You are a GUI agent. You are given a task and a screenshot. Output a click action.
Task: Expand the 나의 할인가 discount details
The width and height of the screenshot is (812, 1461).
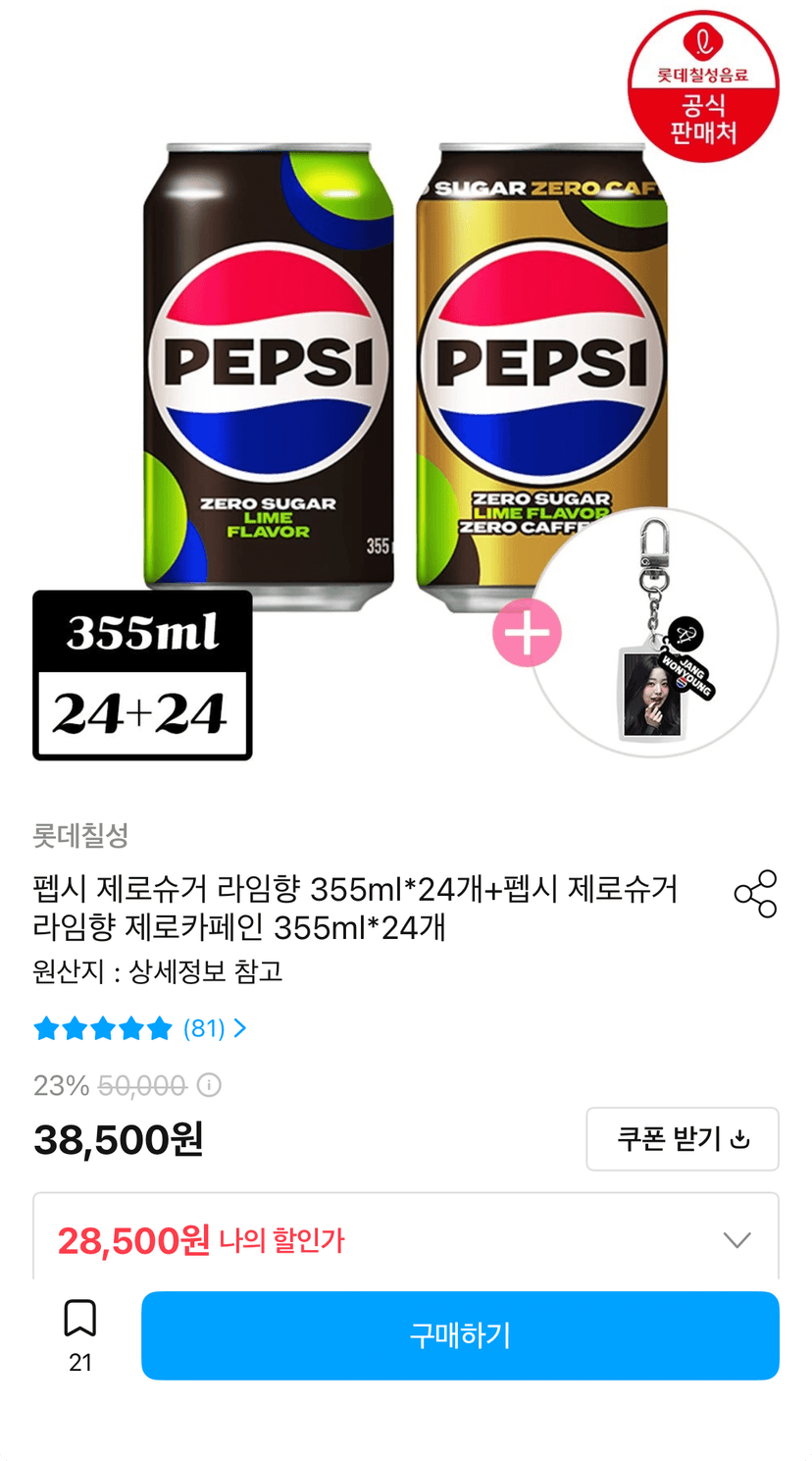coord(736,1240)
